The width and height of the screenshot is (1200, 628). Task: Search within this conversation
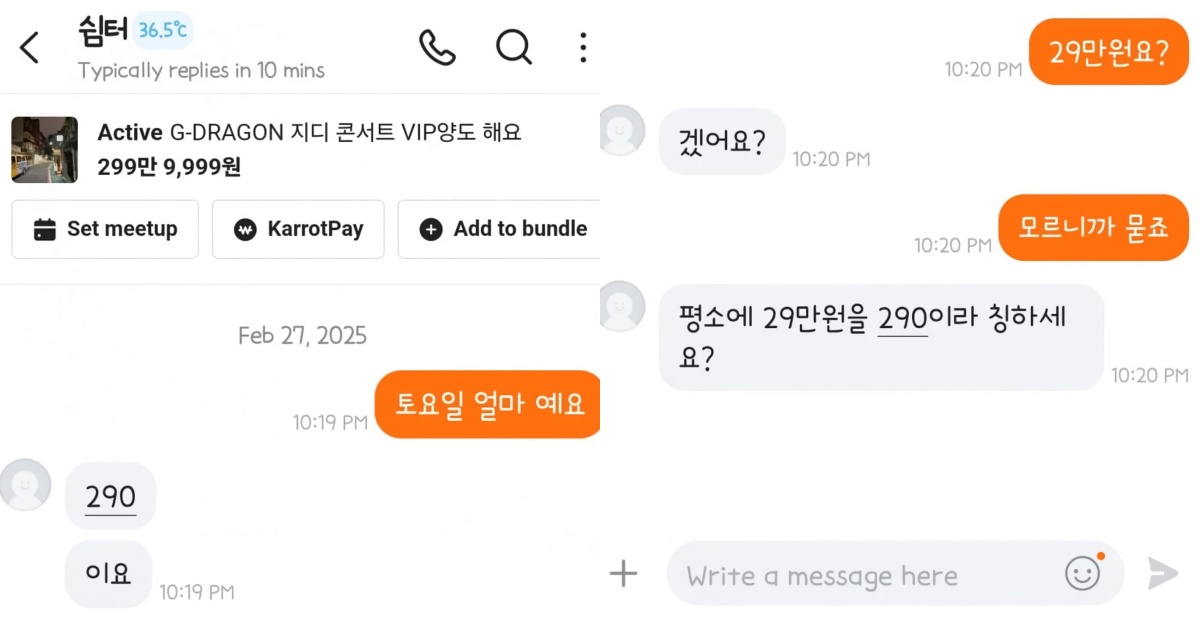coord(514,47)
